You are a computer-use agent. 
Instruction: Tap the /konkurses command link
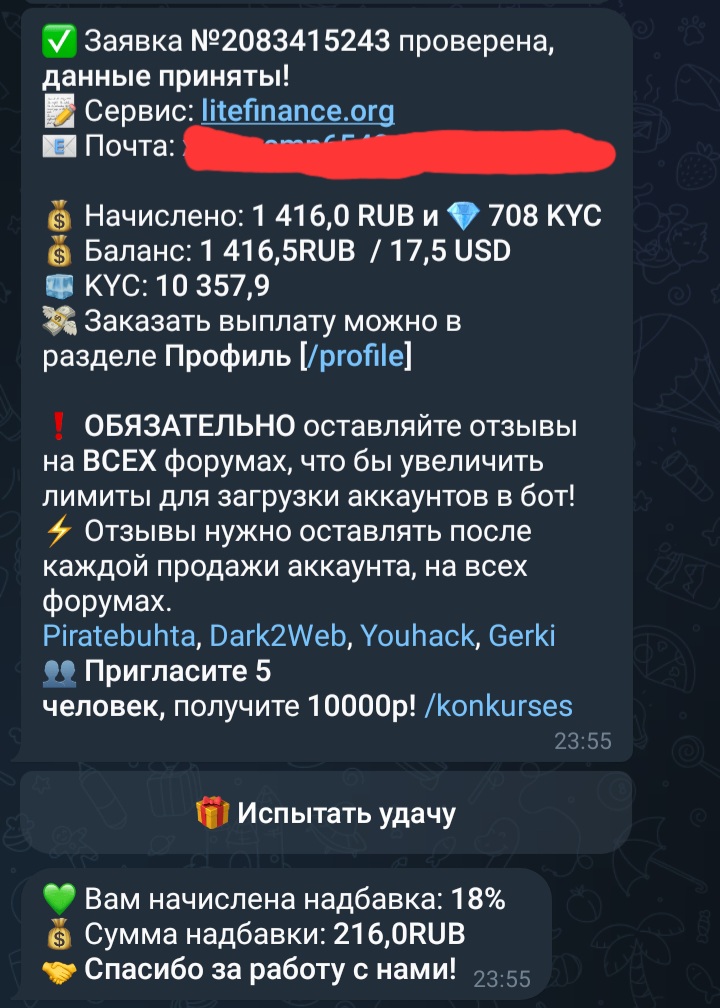[x=498, y=706]
